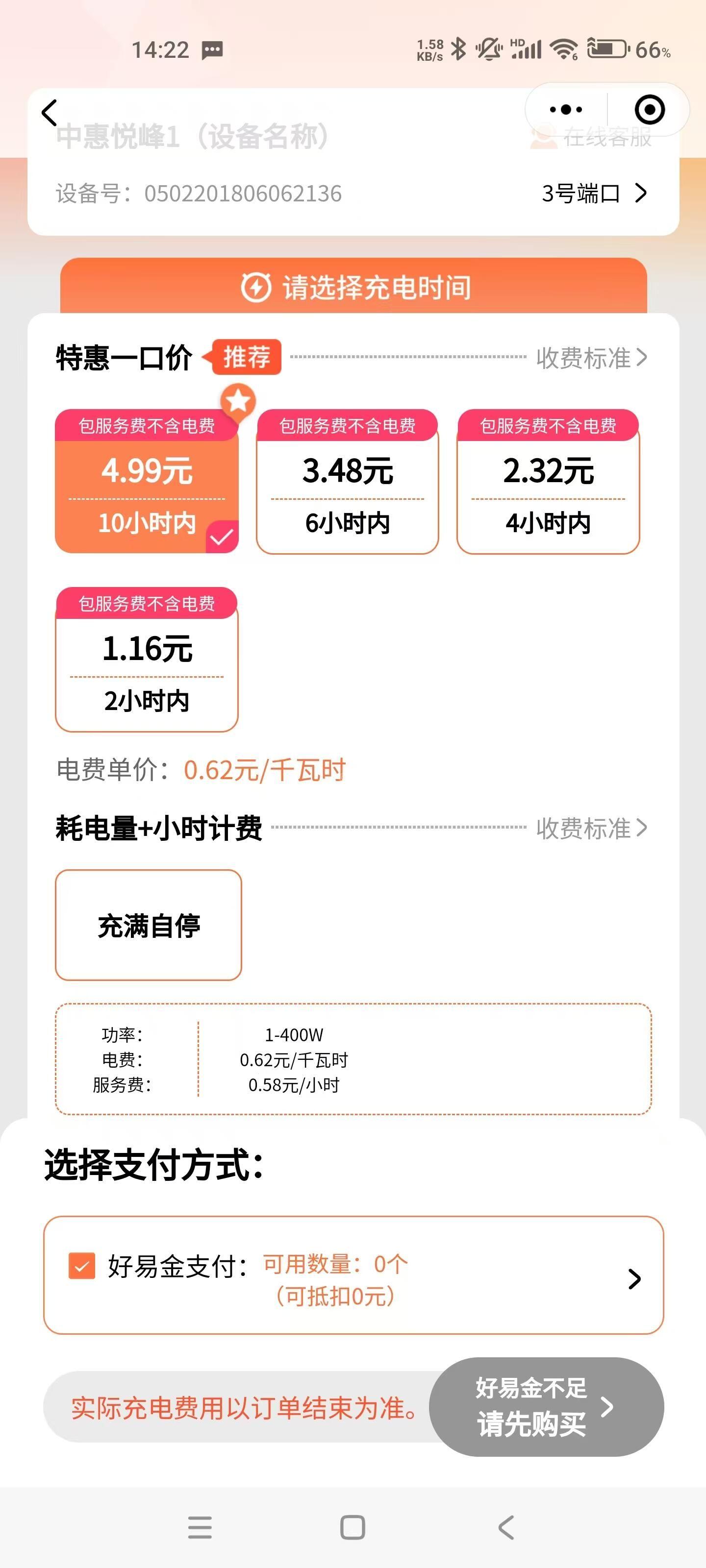Open 收费标准 next to 耗电量+小时计费
The width and height of the screenshot is (706, 1568).
point(591,828)
